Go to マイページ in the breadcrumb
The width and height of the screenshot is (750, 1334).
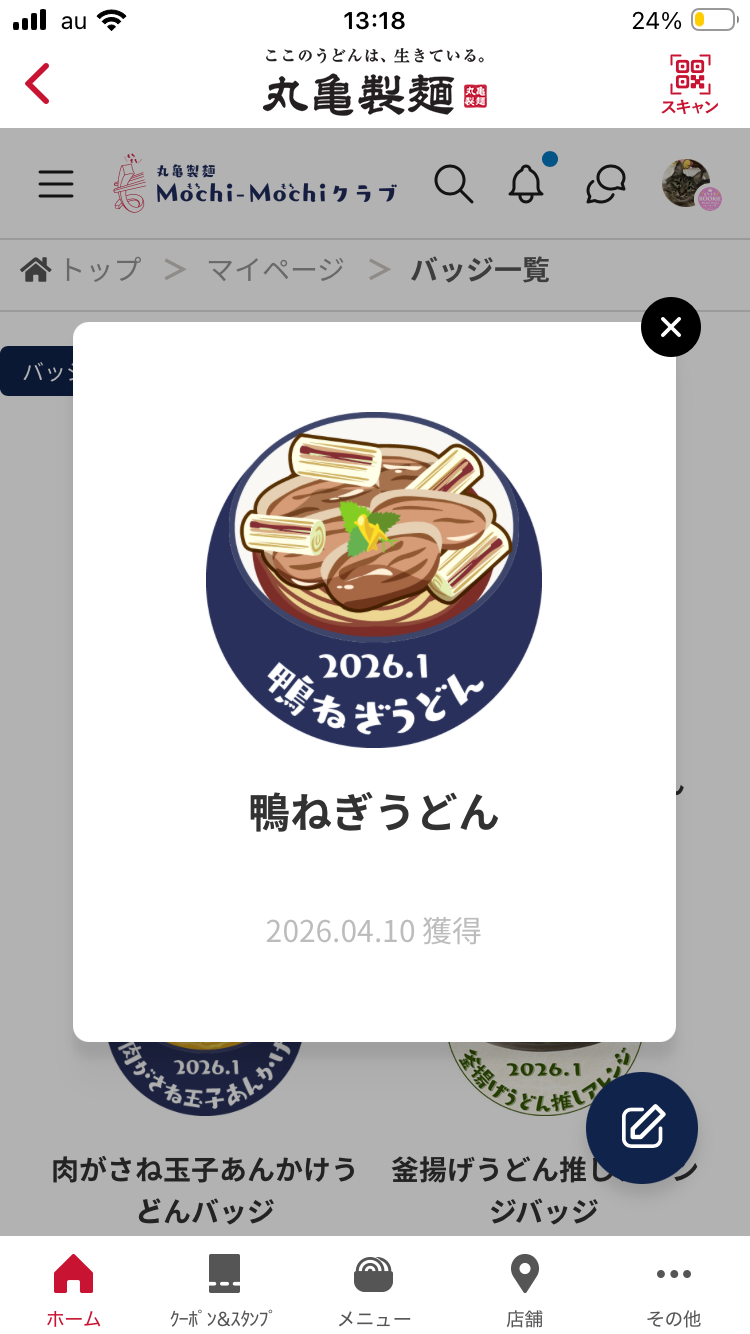coord(275,269)
